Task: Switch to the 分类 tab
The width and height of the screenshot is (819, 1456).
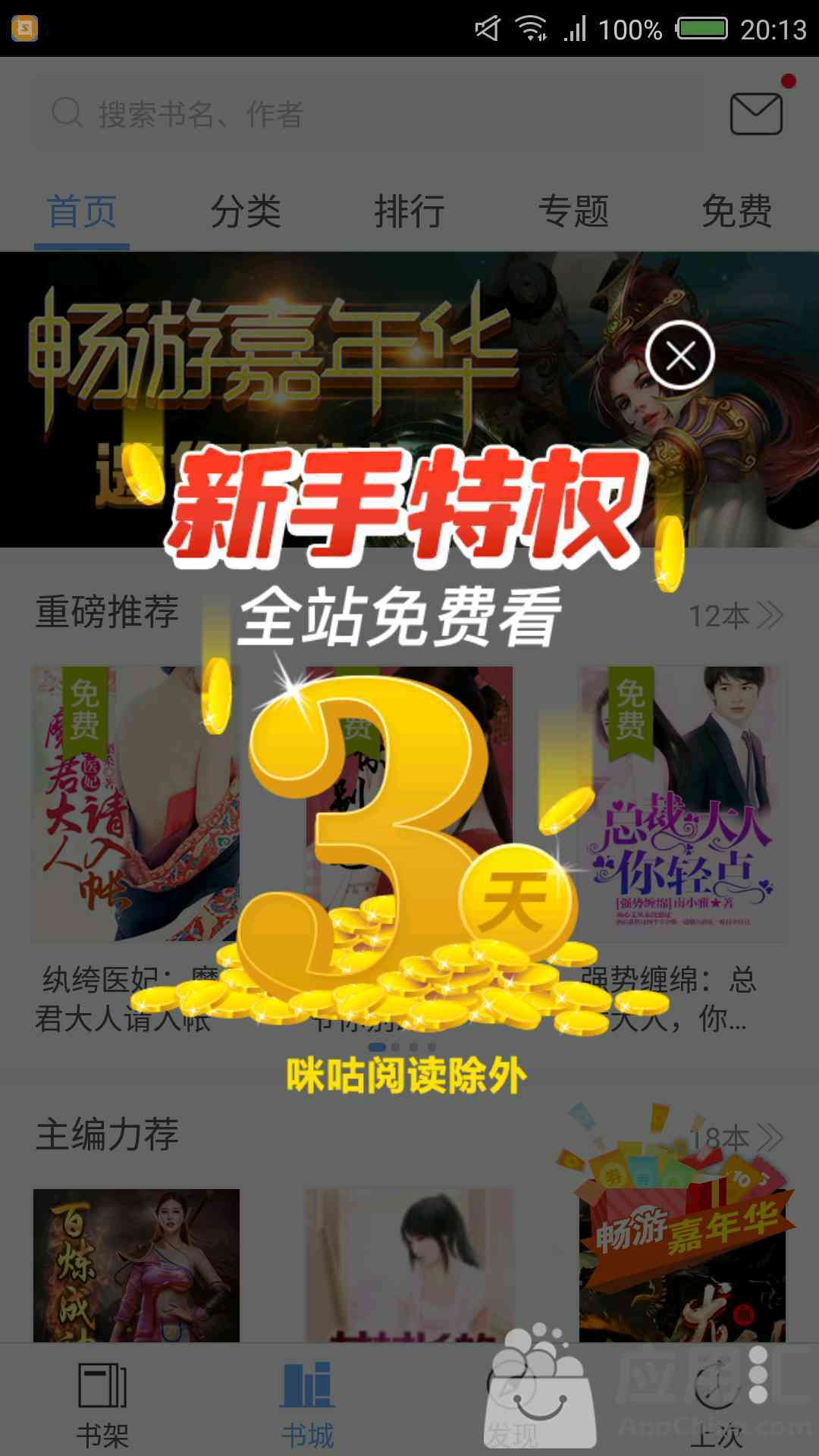Action: pos(246,211)
